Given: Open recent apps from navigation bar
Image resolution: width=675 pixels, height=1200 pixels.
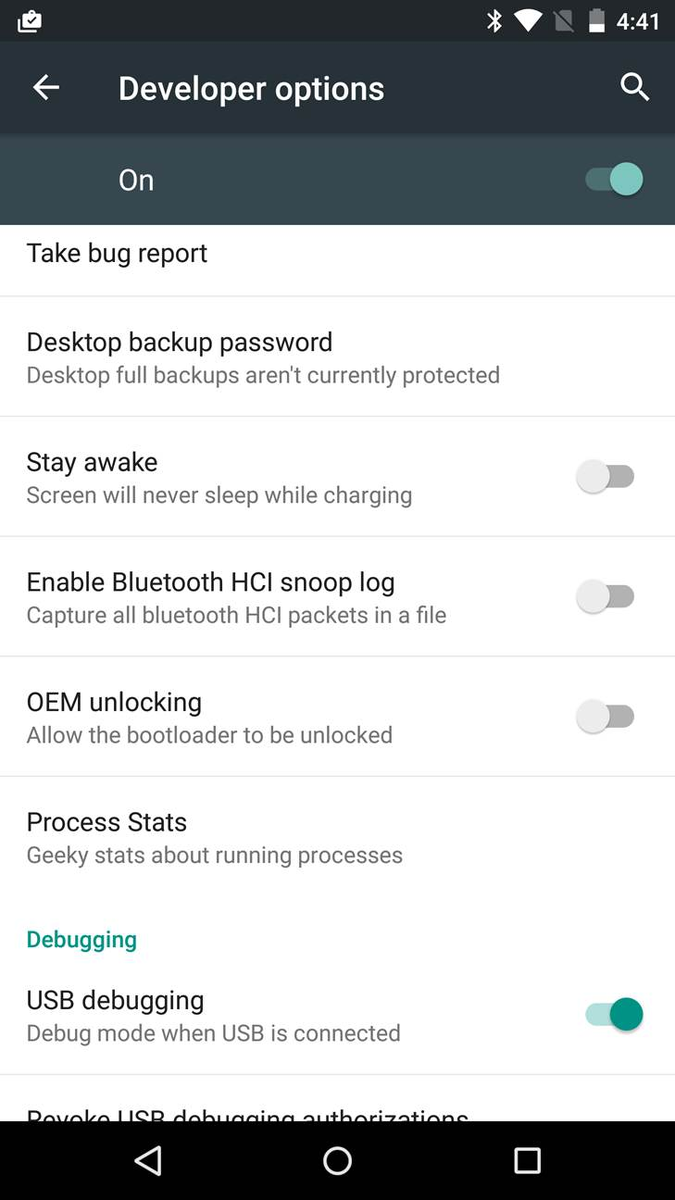Looking at the screenshot, I should [x=527, y=1160].
